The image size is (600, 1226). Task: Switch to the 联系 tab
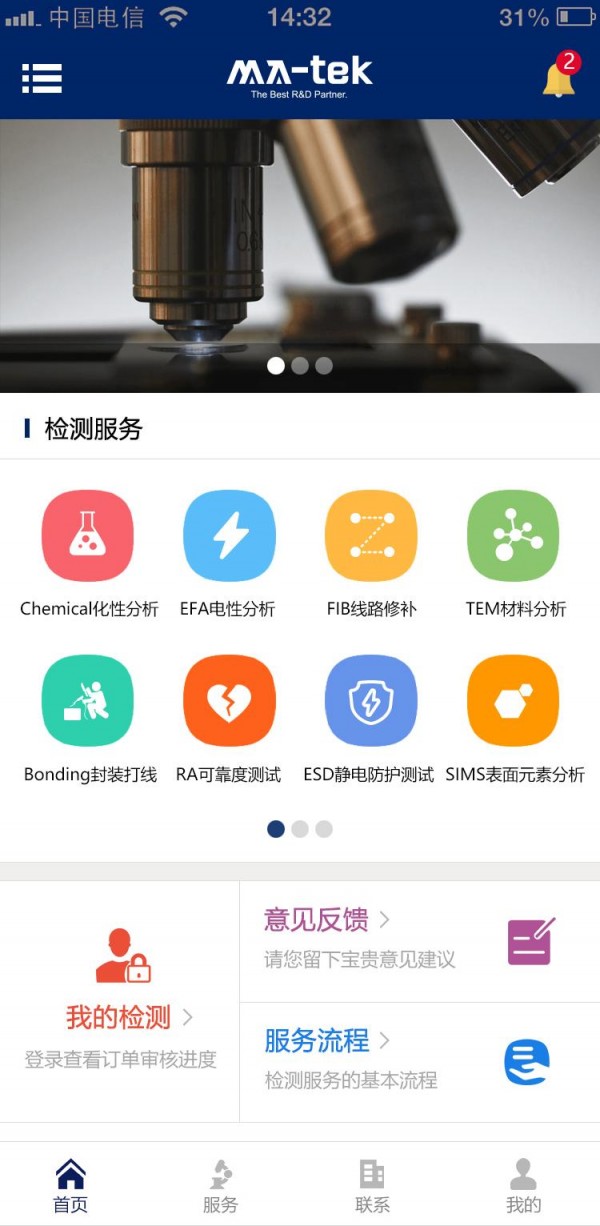click(x=372, y=1186)
